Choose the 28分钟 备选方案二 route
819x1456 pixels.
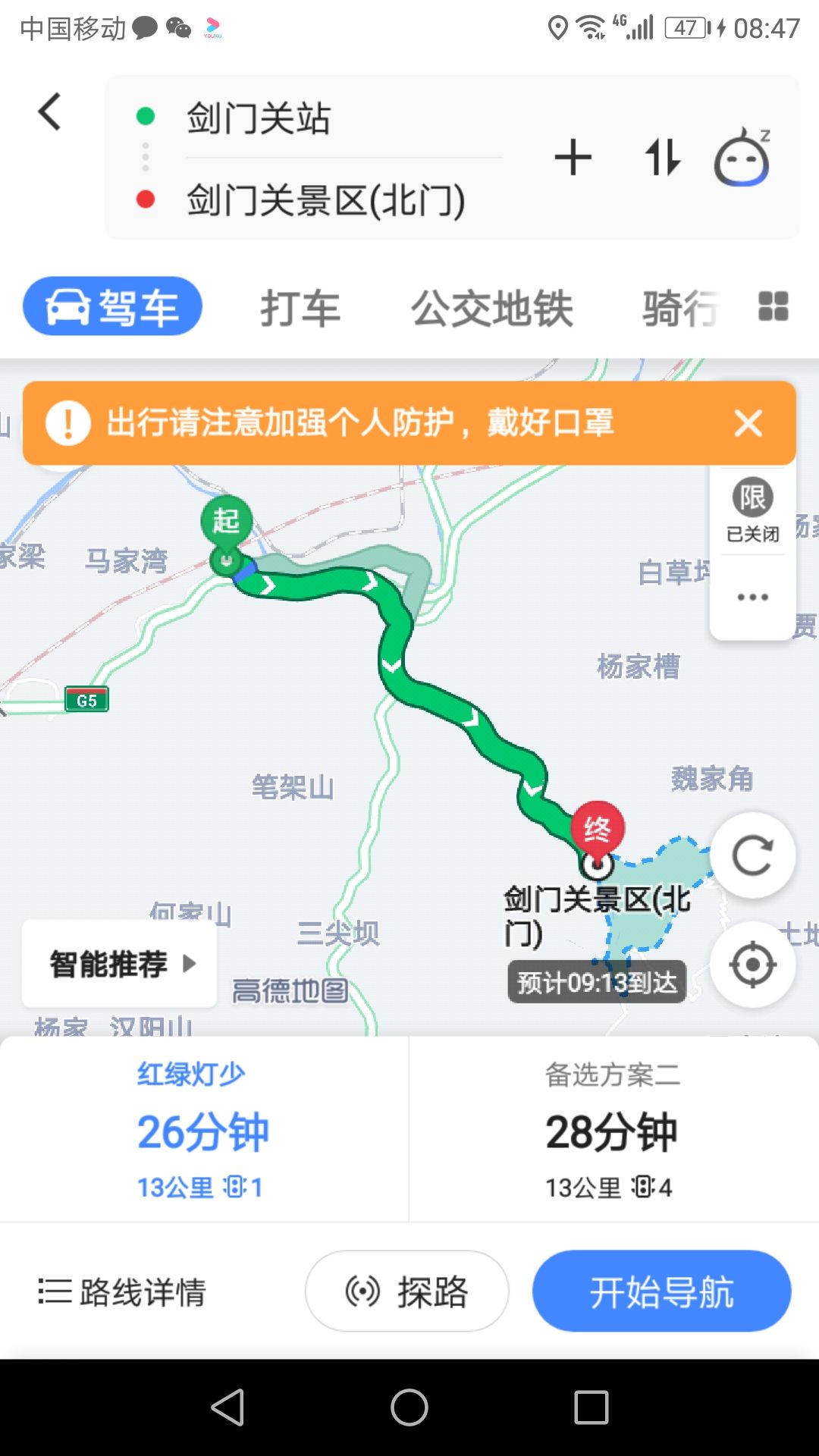[613, 1130]
